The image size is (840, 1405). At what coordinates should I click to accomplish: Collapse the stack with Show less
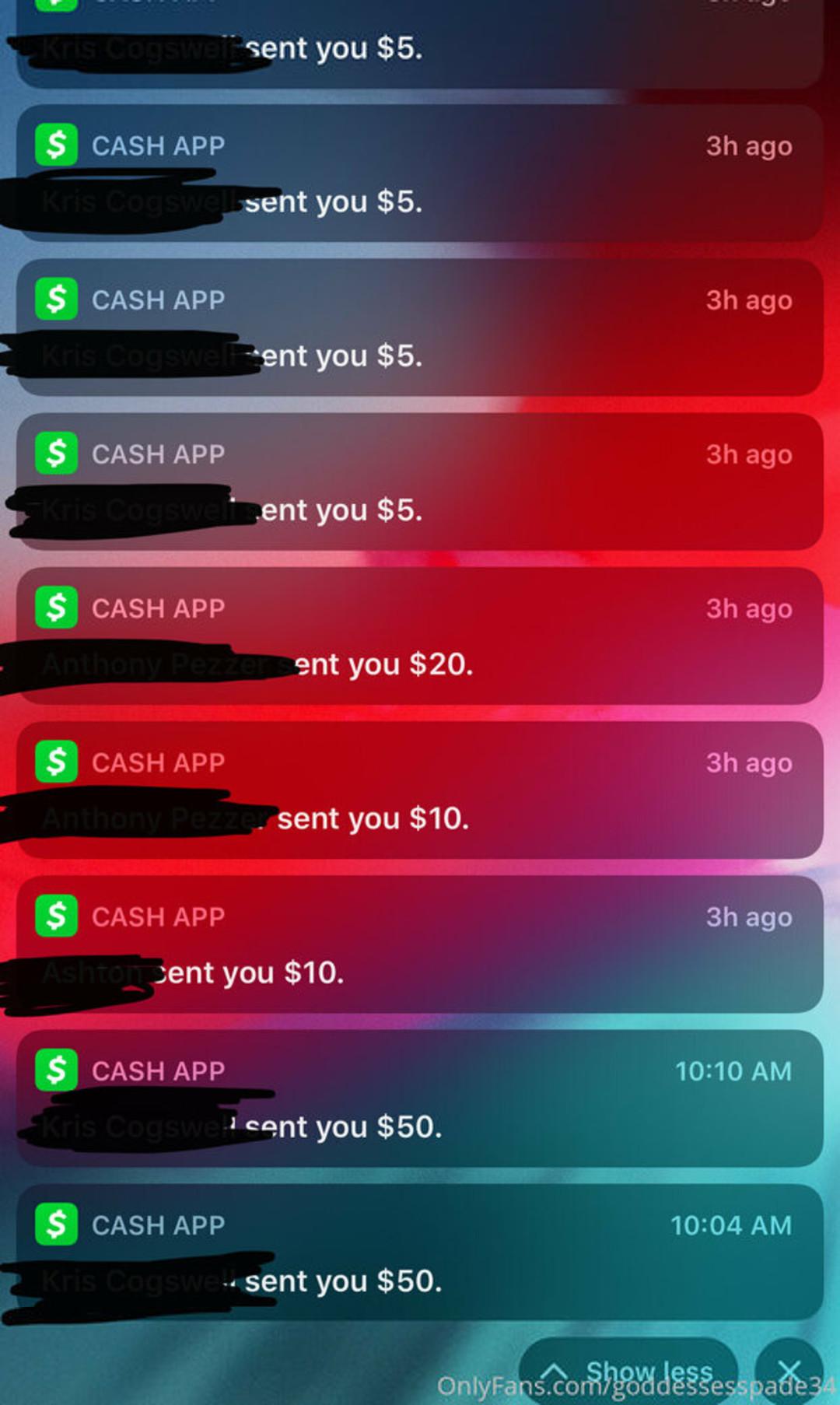(x=628, y=1371)
